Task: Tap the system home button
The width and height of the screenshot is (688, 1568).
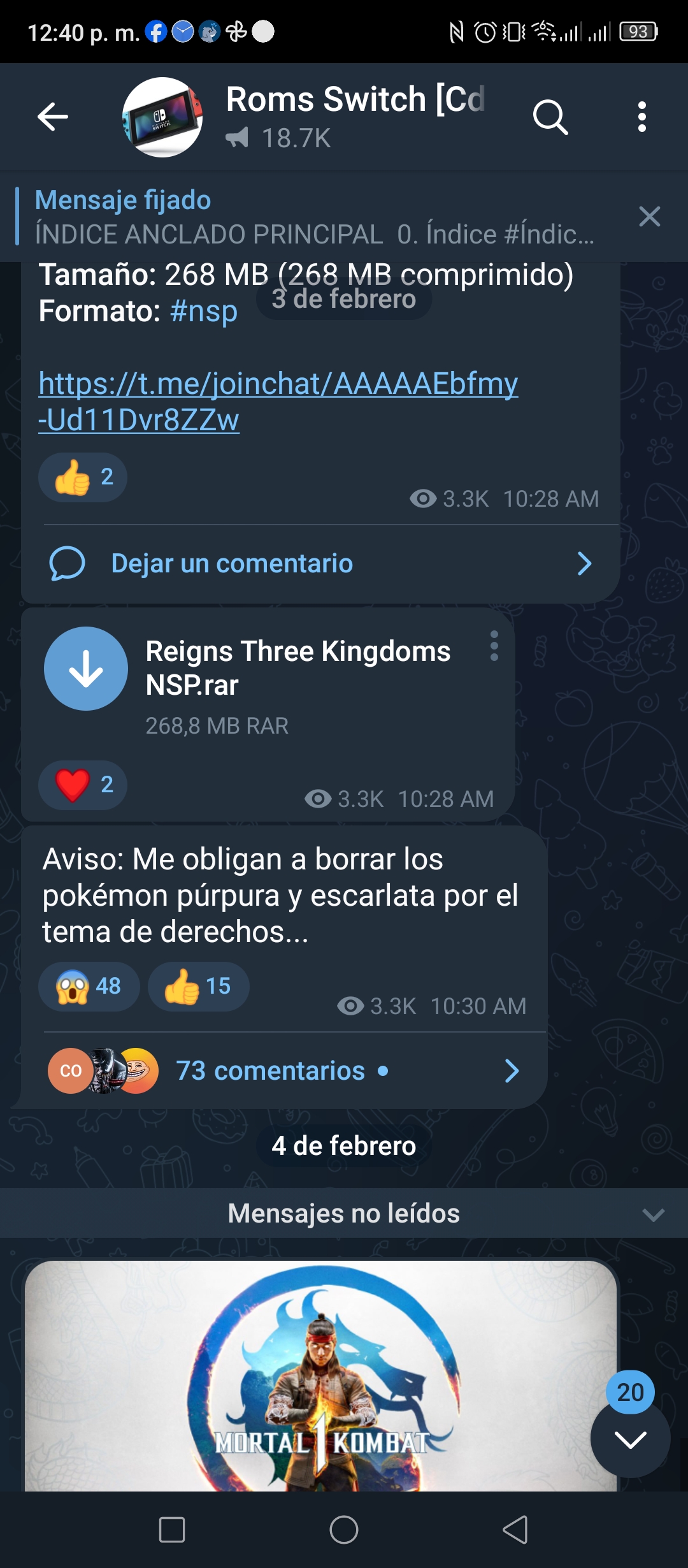Action: tap(344, 1530)
